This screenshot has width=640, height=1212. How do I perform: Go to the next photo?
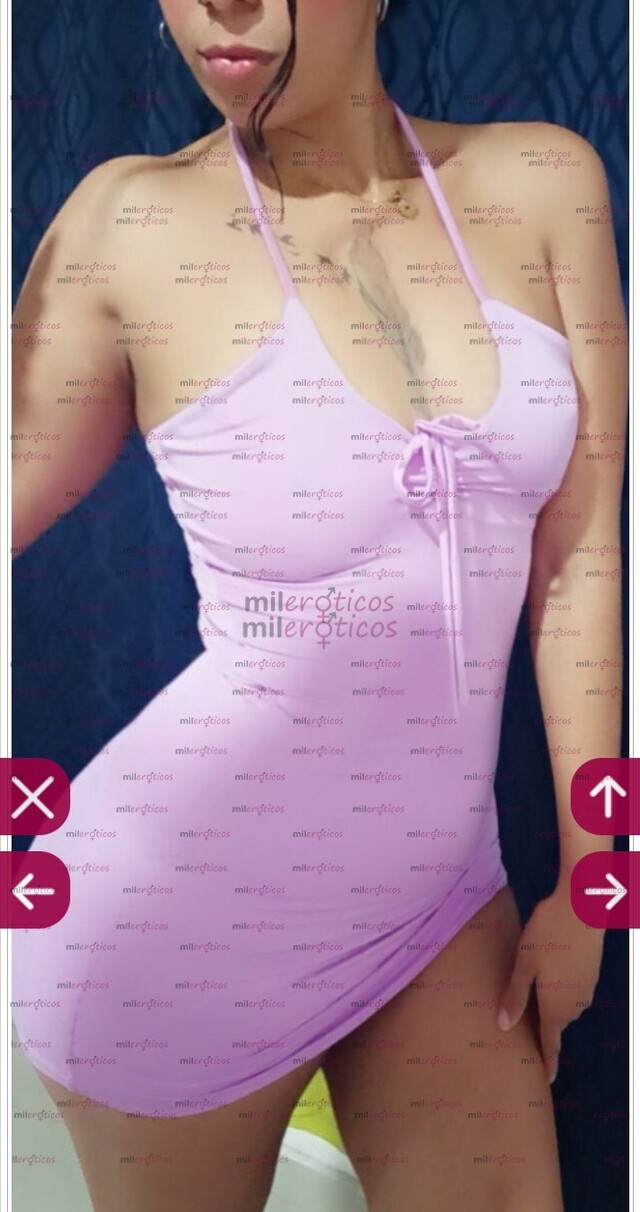tap(607, 890)
